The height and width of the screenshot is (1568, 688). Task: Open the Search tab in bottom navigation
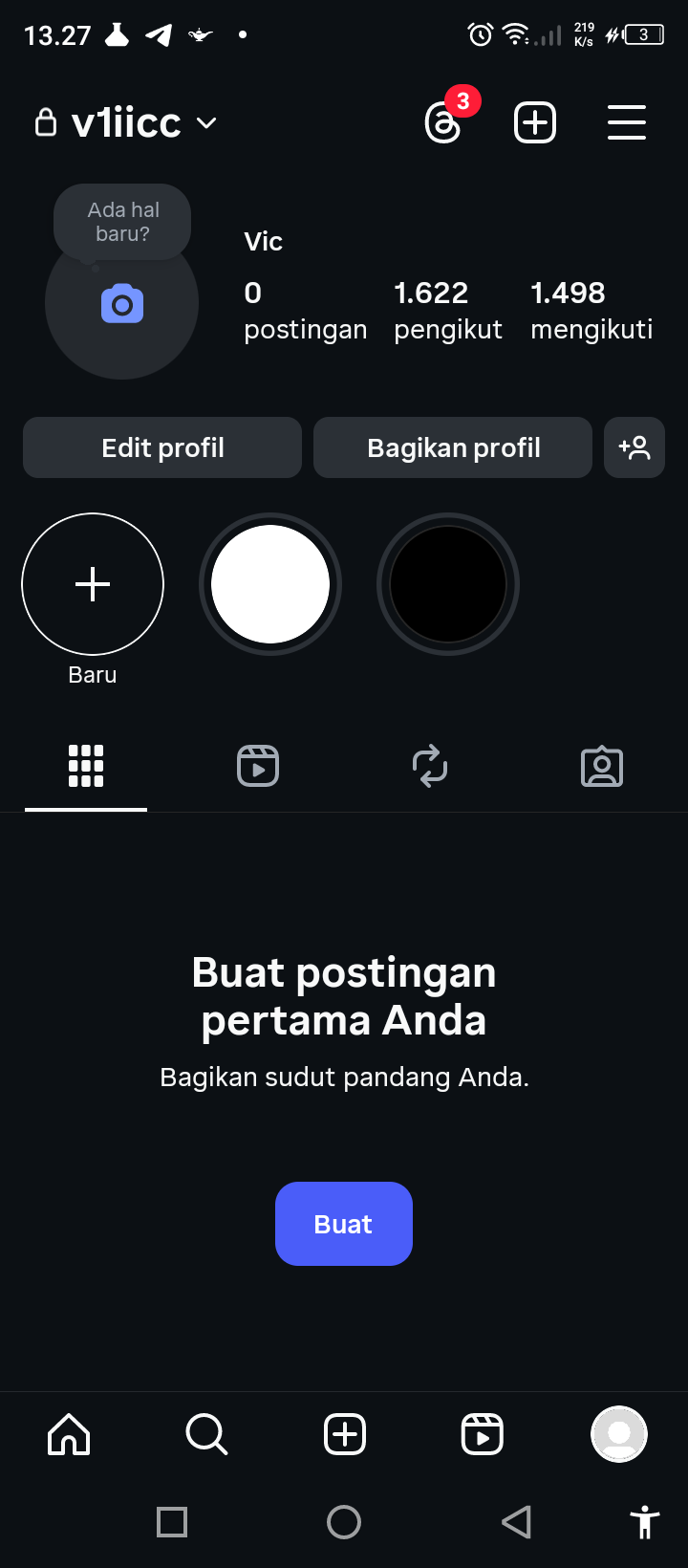click(206, 1434)
